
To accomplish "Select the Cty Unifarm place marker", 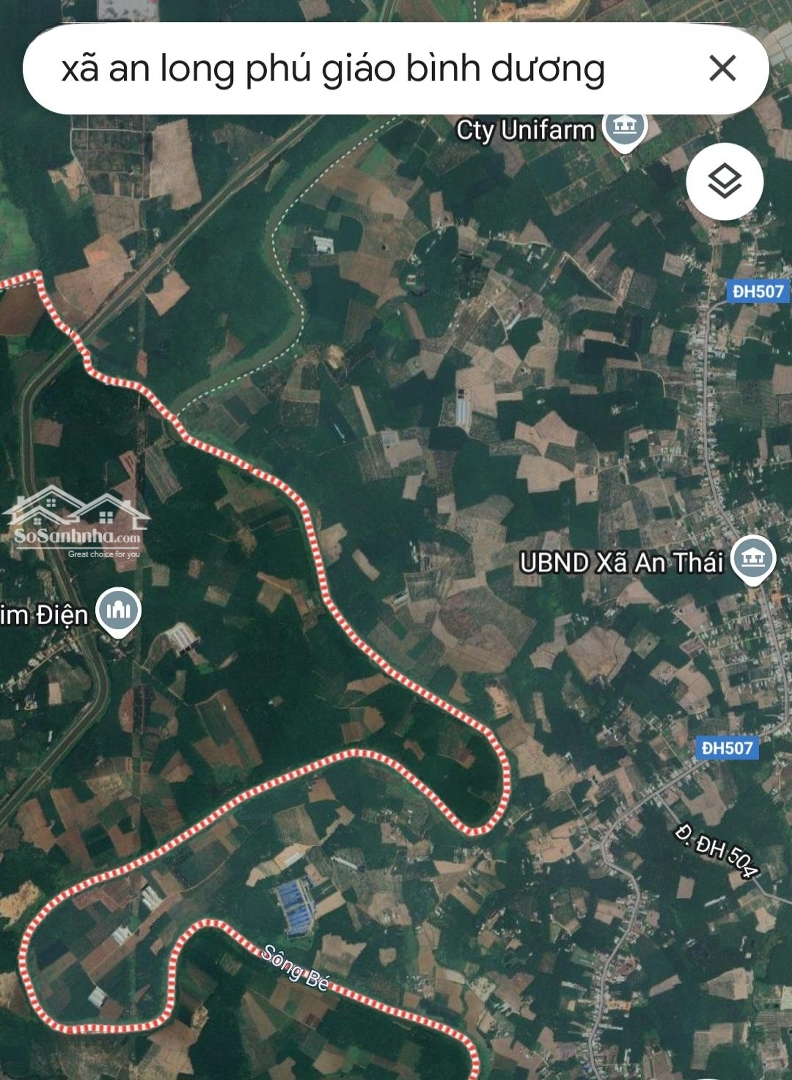I will click(626, 127).
